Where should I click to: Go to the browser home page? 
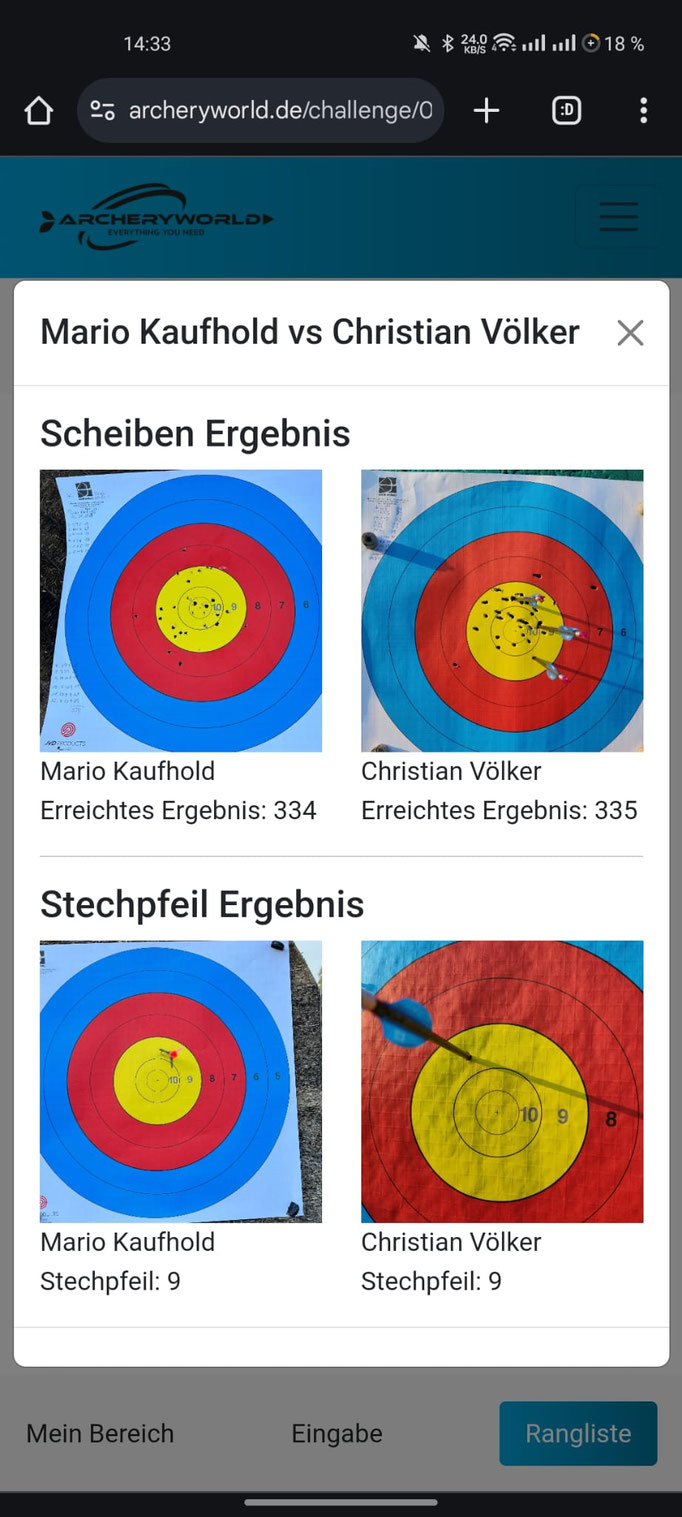point(38,111)
